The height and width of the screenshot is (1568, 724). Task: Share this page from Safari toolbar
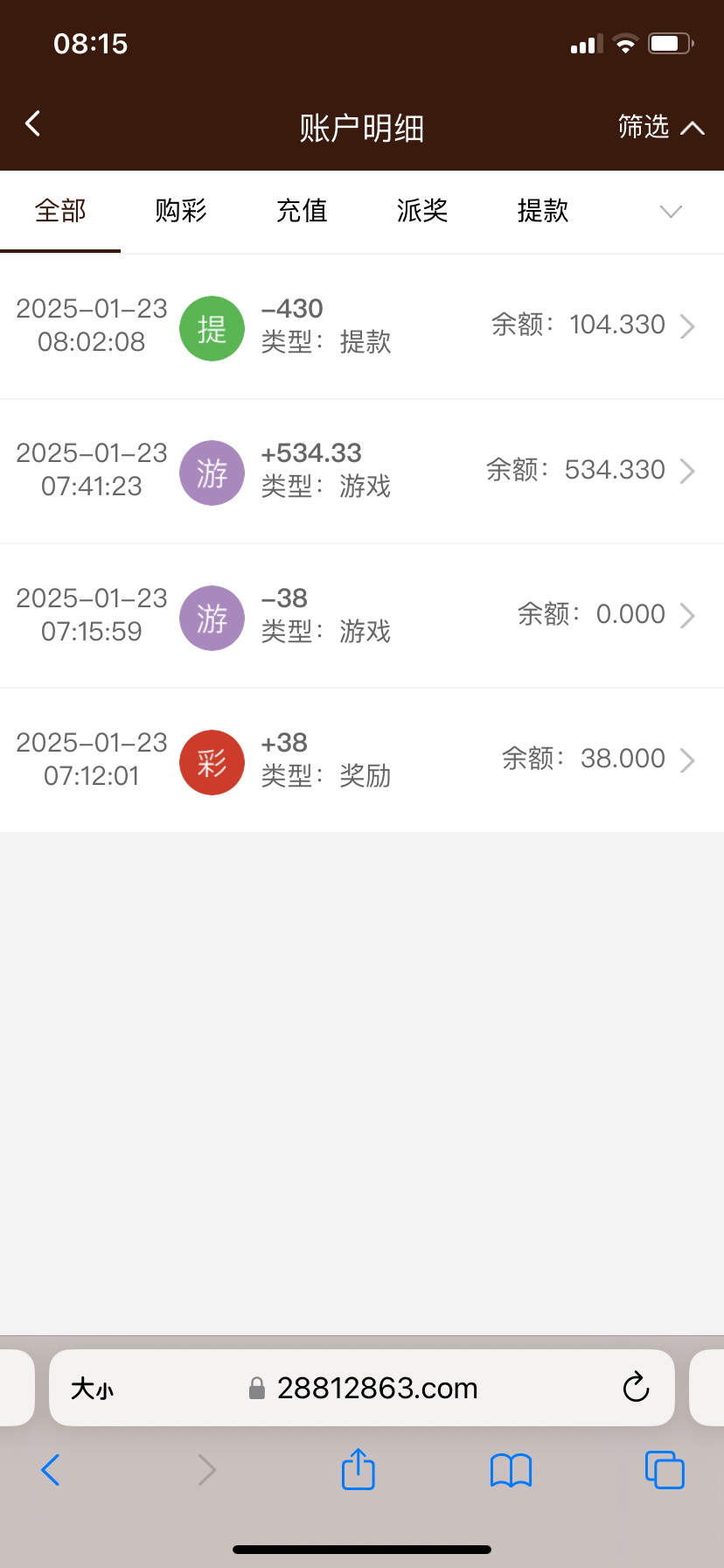click(x=358, y=1469)
